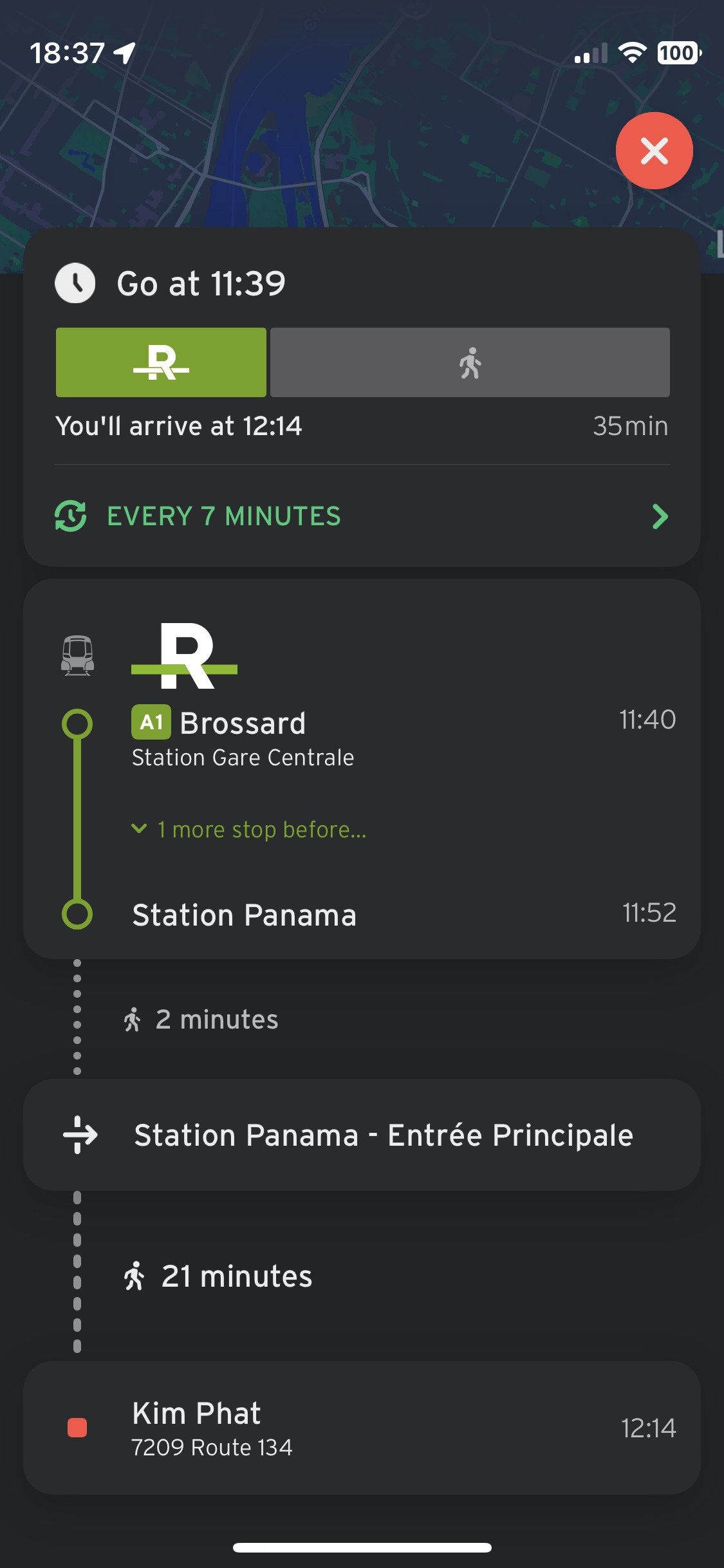The image size is (724, 1568).
Task: Select the gray walking segment in trip bar
Action: pyautogui.click(x=470, y=362)
